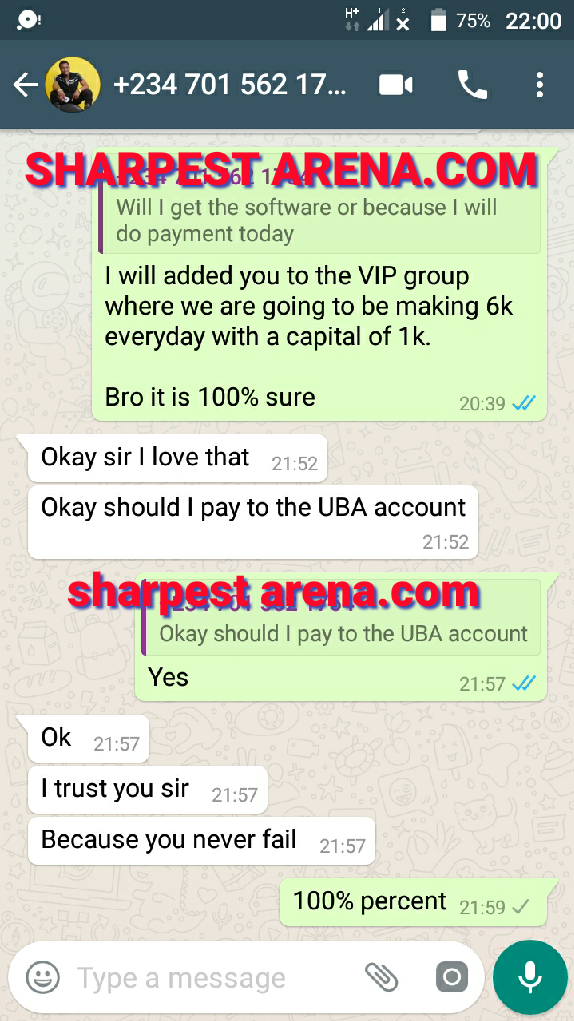The width and height of the screenshot is (574, 1021).
Task: Focus the Type a message field
Action: pos(215,977)
